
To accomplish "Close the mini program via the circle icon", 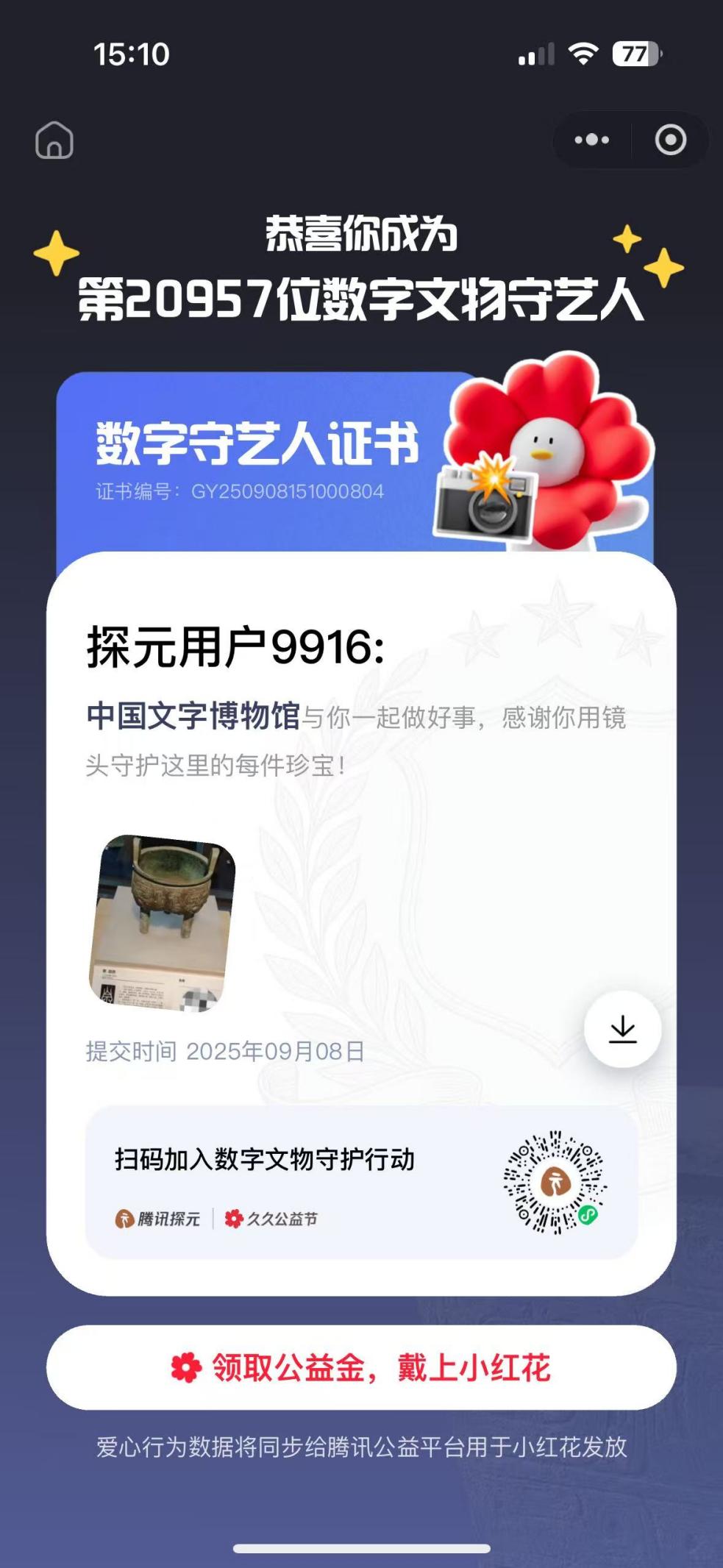I will click(670, 140).
